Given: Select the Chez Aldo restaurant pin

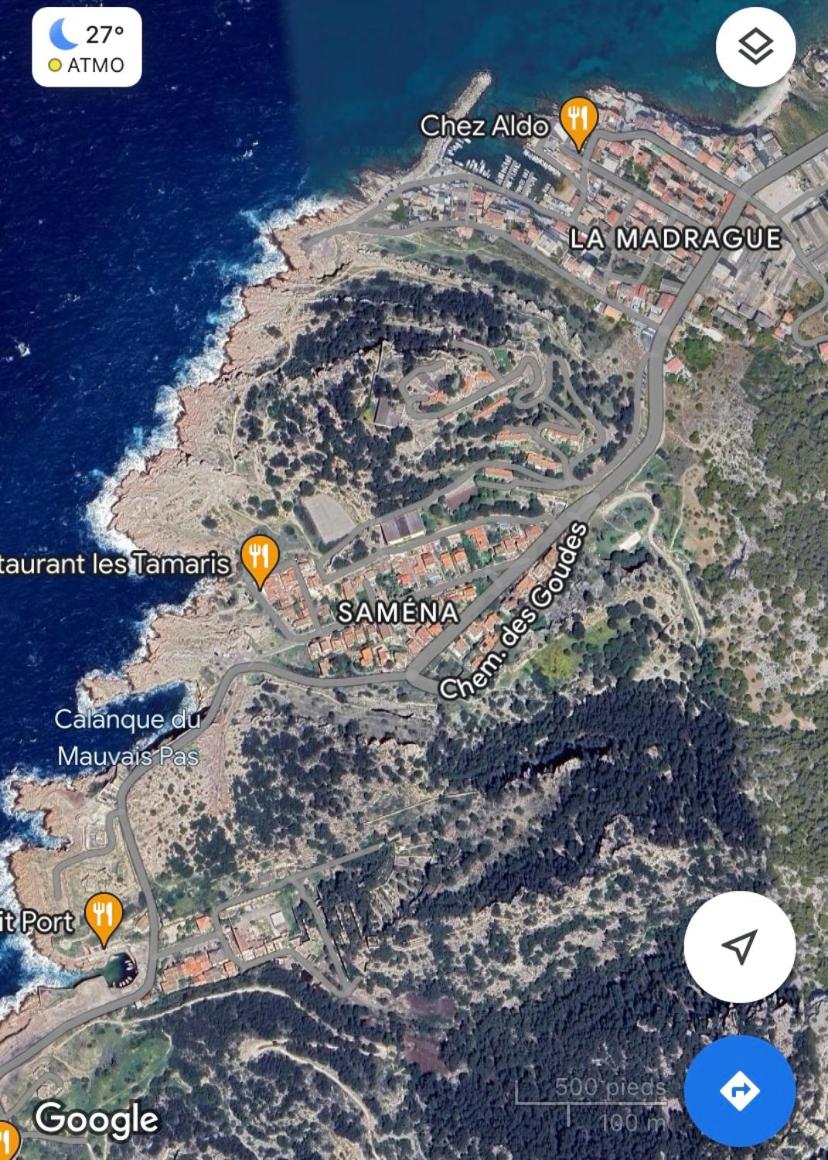Looking at the screenshot, I should (577, 121).
